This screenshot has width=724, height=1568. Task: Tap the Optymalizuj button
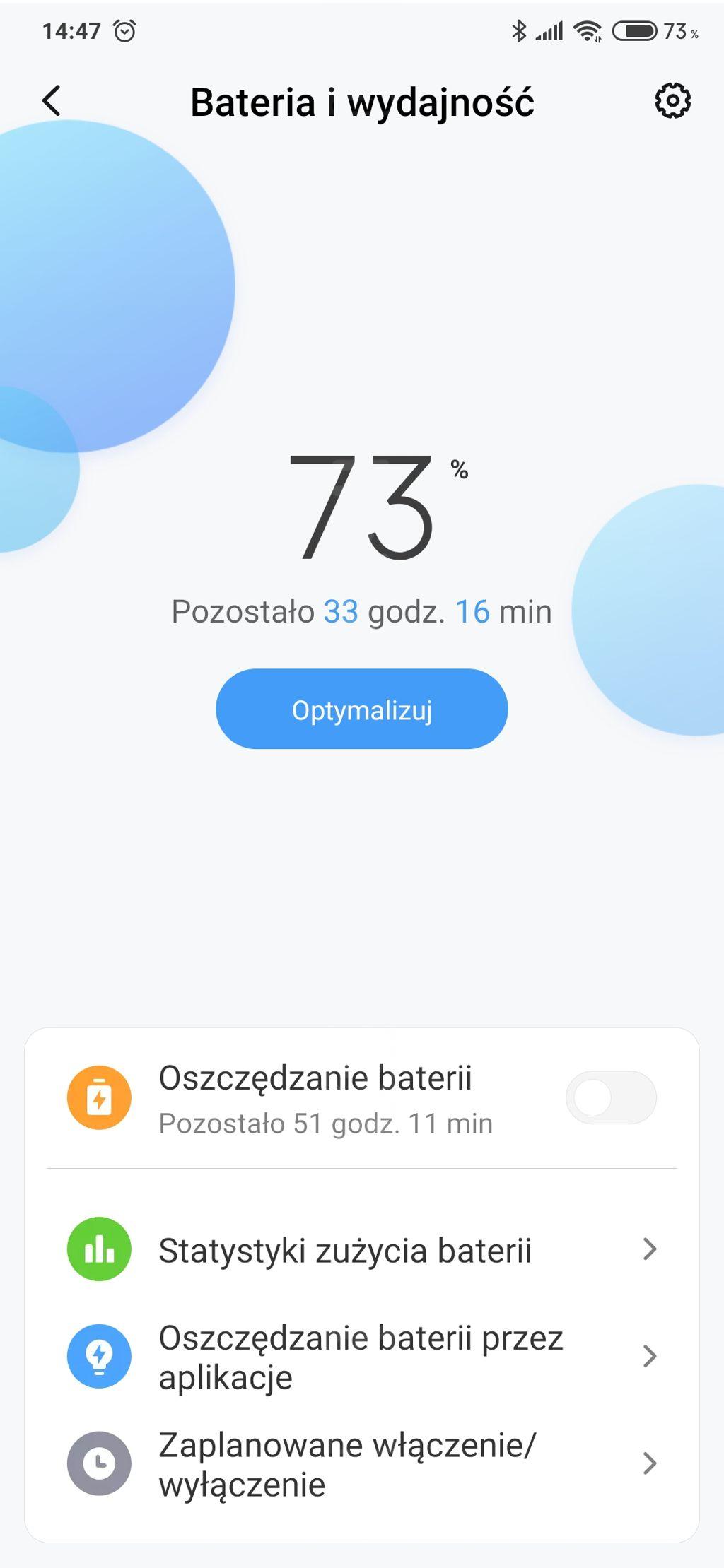click(362, 709)
